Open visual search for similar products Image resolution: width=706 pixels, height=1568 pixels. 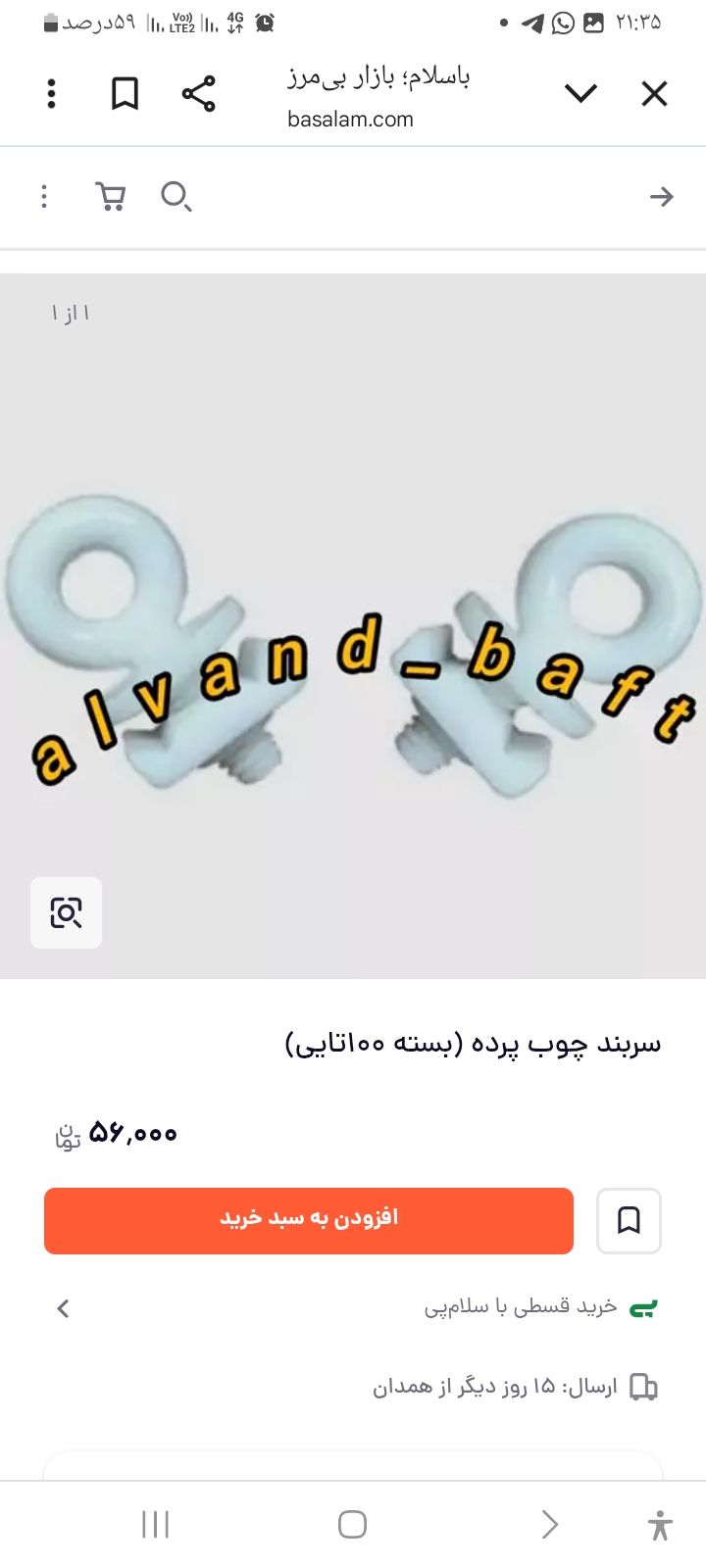pos(67,913)
